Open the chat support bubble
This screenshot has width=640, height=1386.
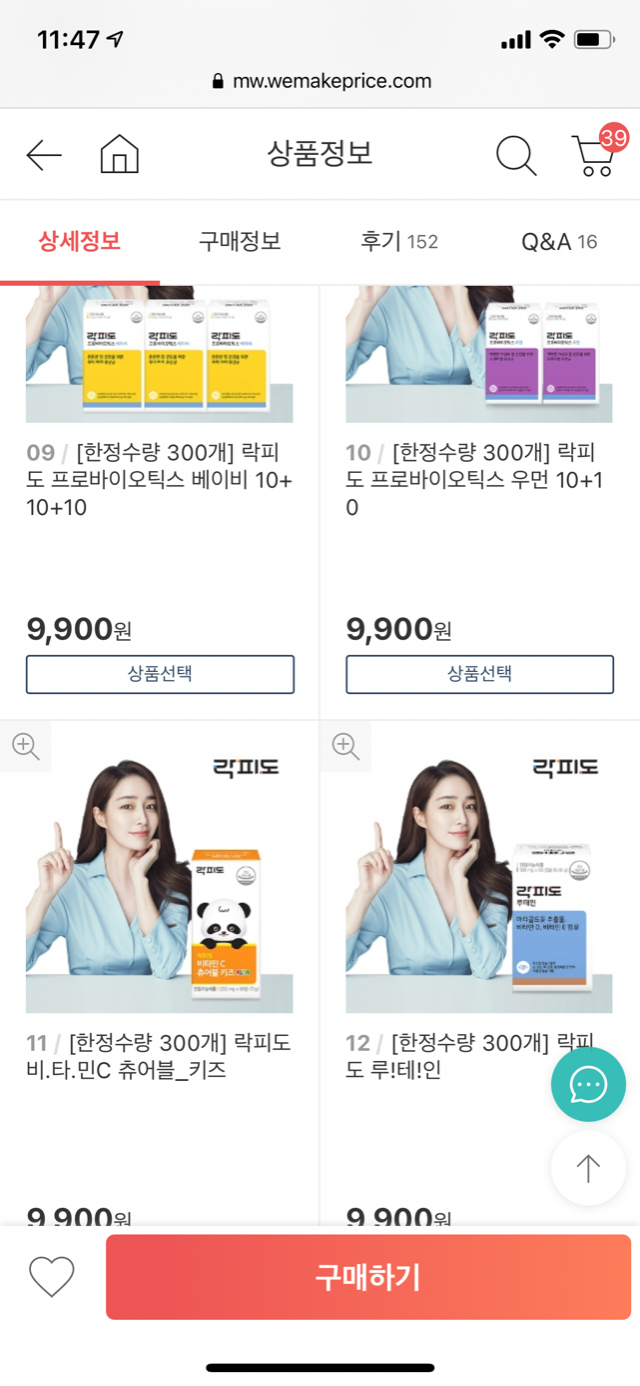(588, 1084)
